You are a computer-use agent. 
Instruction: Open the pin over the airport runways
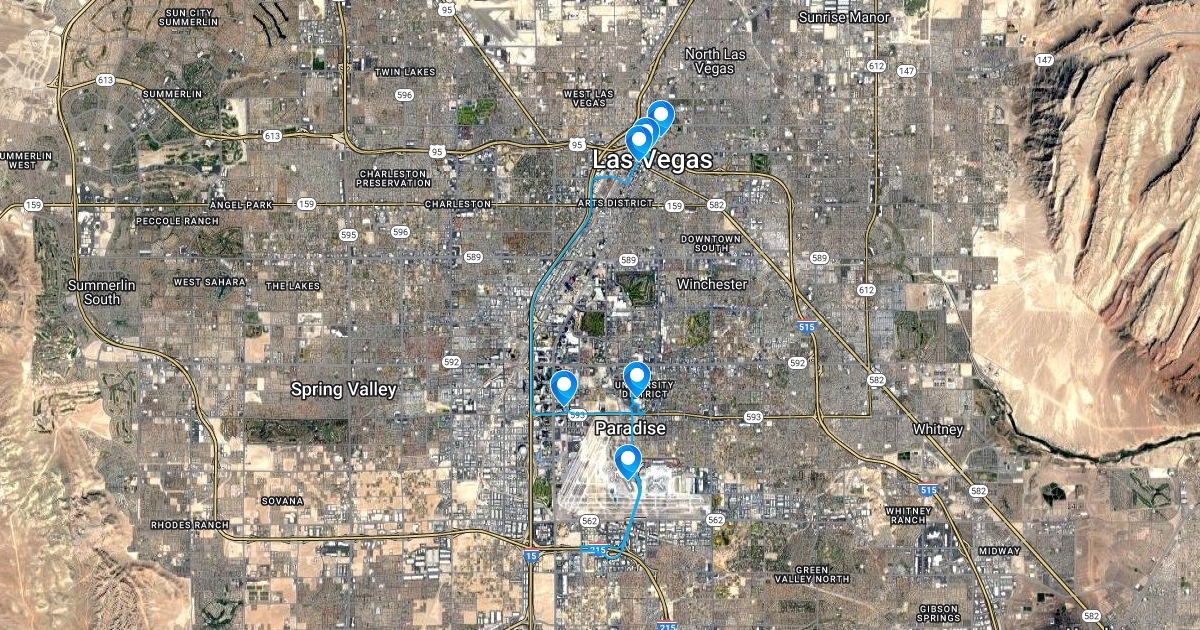(628, 459)
